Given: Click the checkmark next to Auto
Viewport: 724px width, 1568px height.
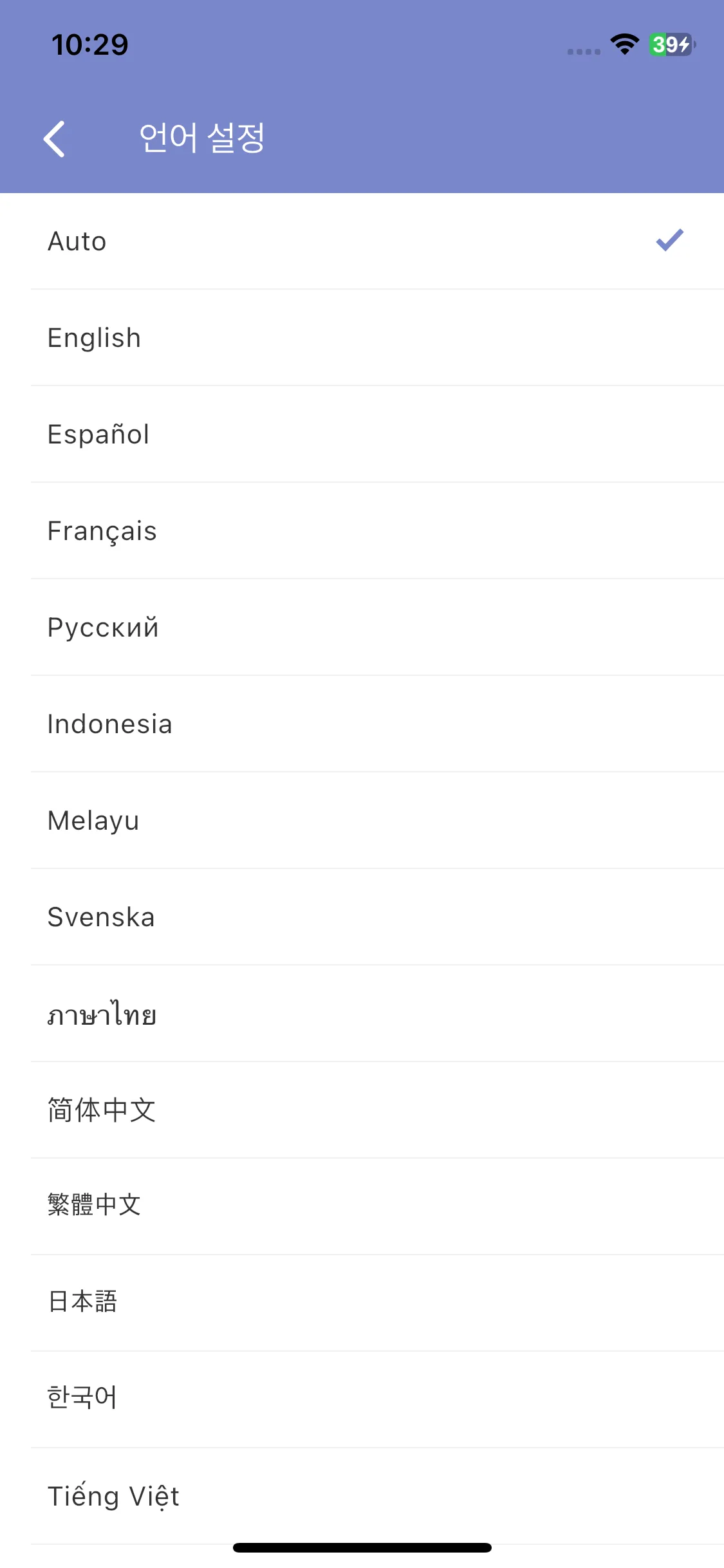Looking at the screenshot, I should click(669, 241).
